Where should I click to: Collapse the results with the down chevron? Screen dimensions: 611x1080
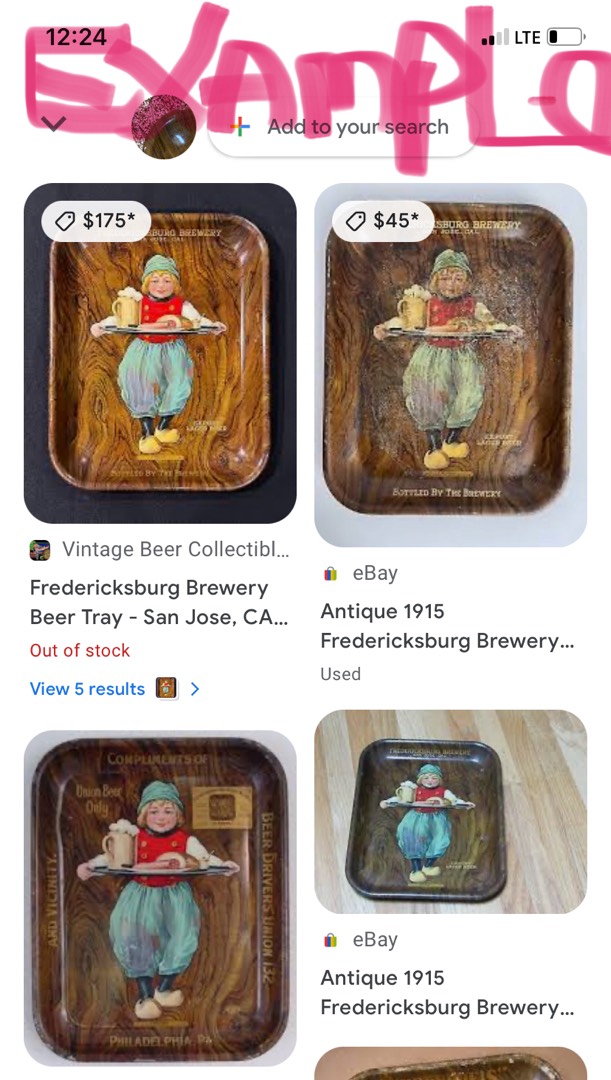[54, 125]
